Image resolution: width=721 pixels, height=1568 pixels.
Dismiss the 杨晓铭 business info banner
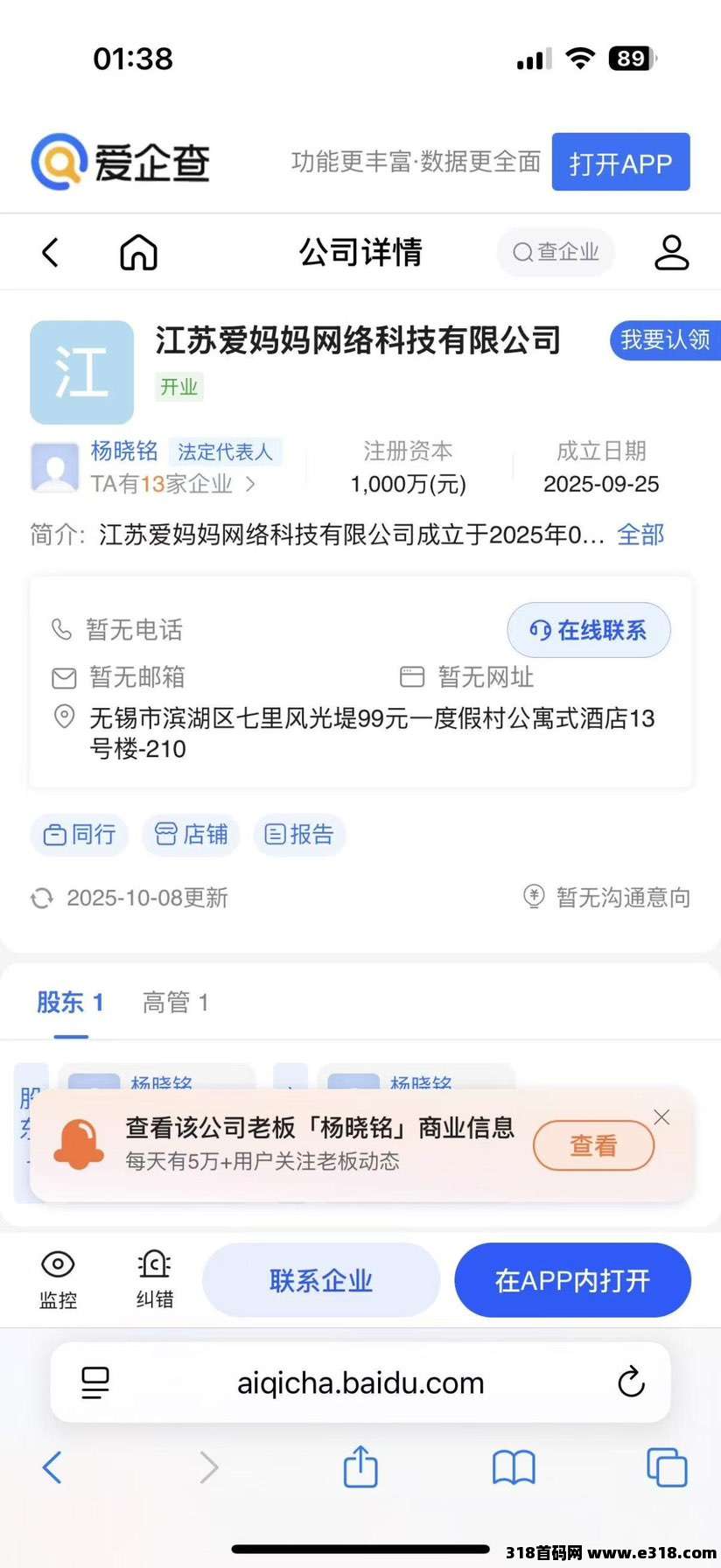point(661,1117)
